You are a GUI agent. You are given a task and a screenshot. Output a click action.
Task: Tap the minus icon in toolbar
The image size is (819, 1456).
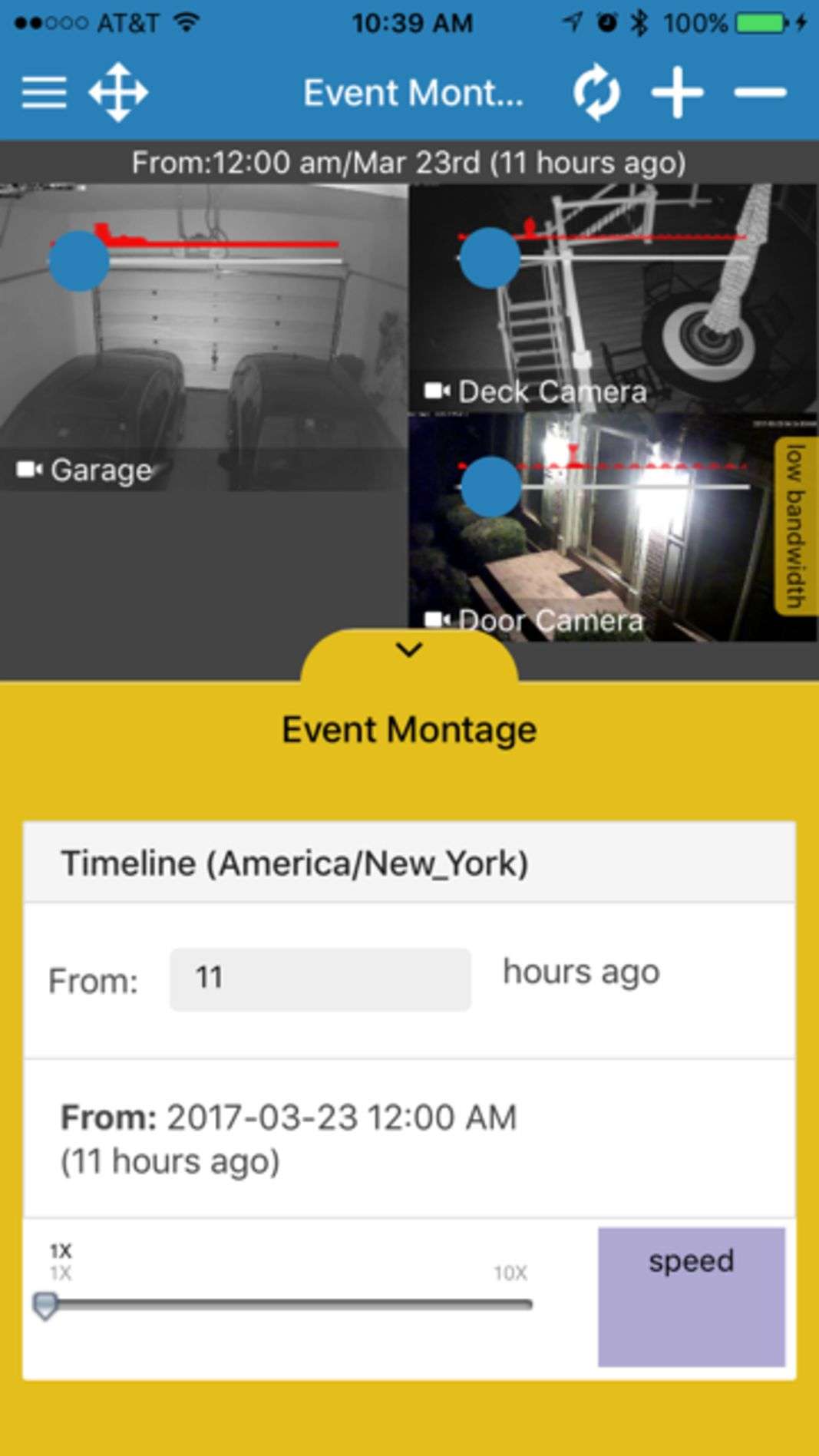pyautogui.click(x=760, y=93)
